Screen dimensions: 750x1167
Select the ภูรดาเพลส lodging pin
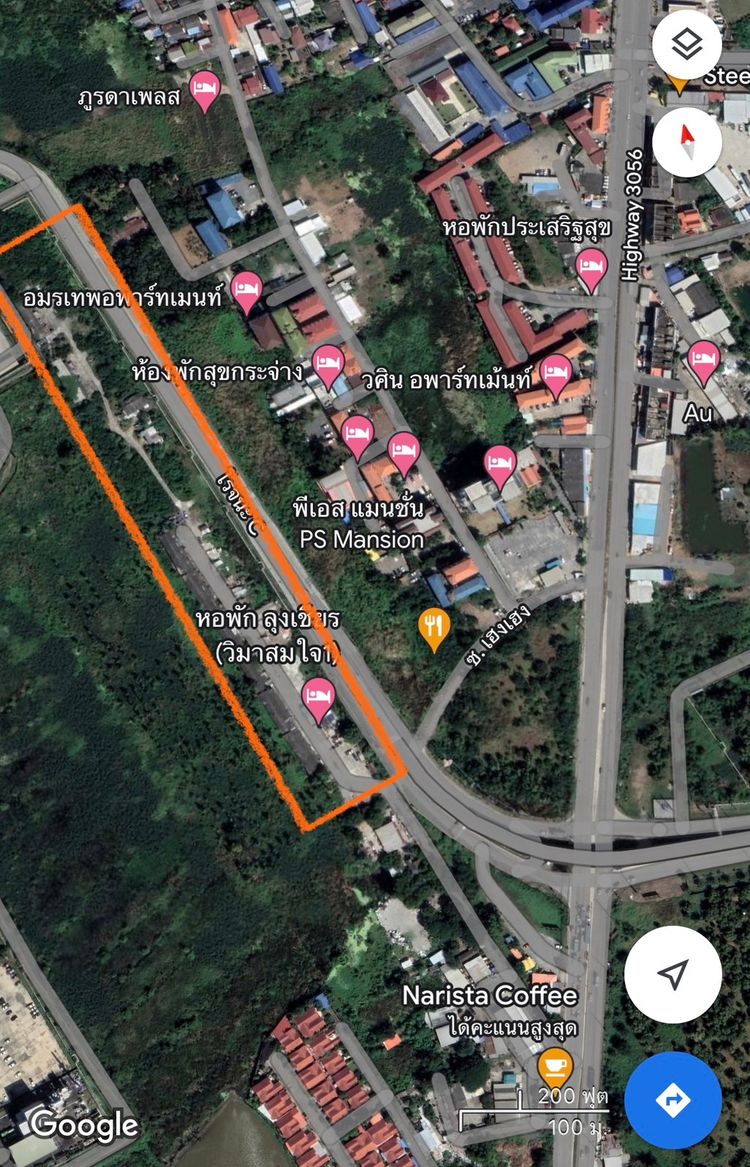pos(205,90)
